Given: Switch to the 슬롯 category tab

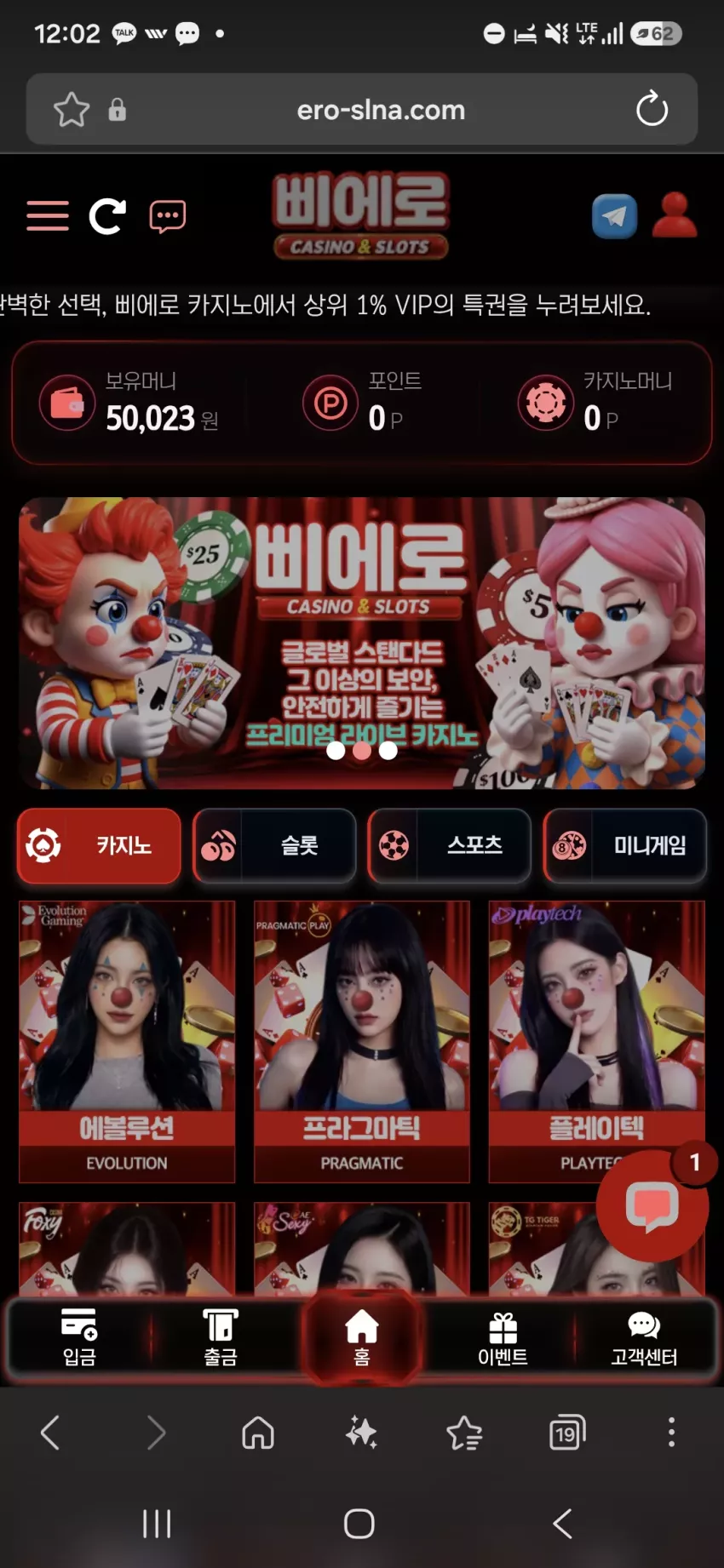Looking at the screenshot, I should 274,845.
